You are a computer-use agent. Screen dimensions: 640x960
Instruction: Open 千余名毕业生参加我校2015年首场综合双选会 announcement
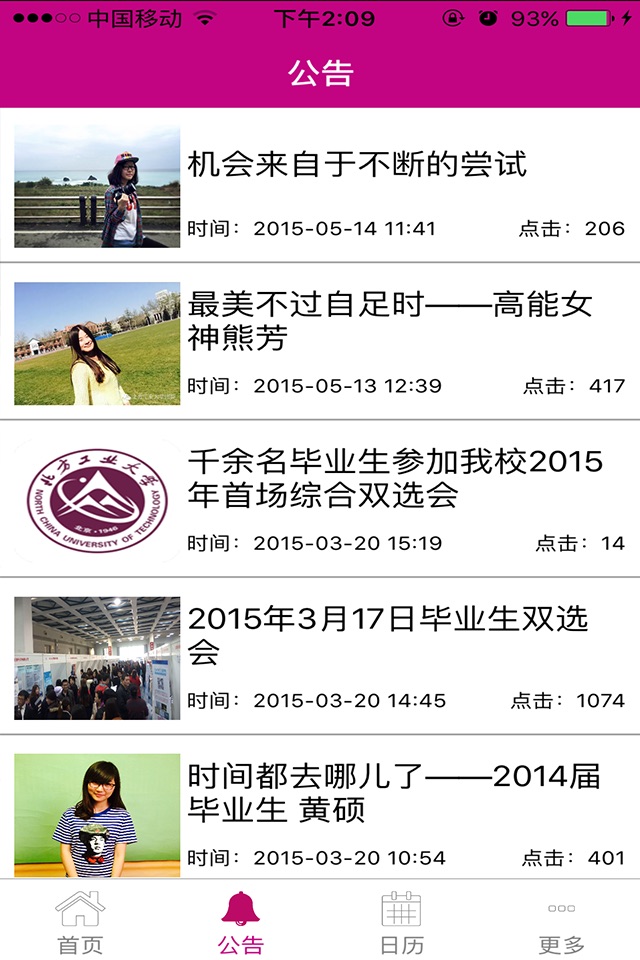(x=395, y=478)
